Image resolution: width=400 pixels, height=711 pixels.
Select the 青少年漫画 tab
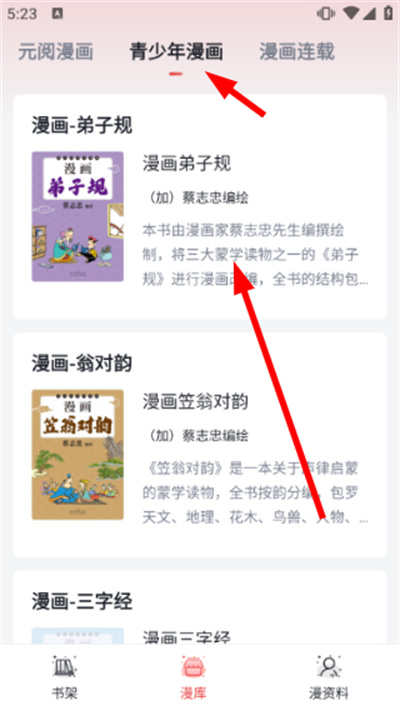pyautogui.click(x=176, y=51)
